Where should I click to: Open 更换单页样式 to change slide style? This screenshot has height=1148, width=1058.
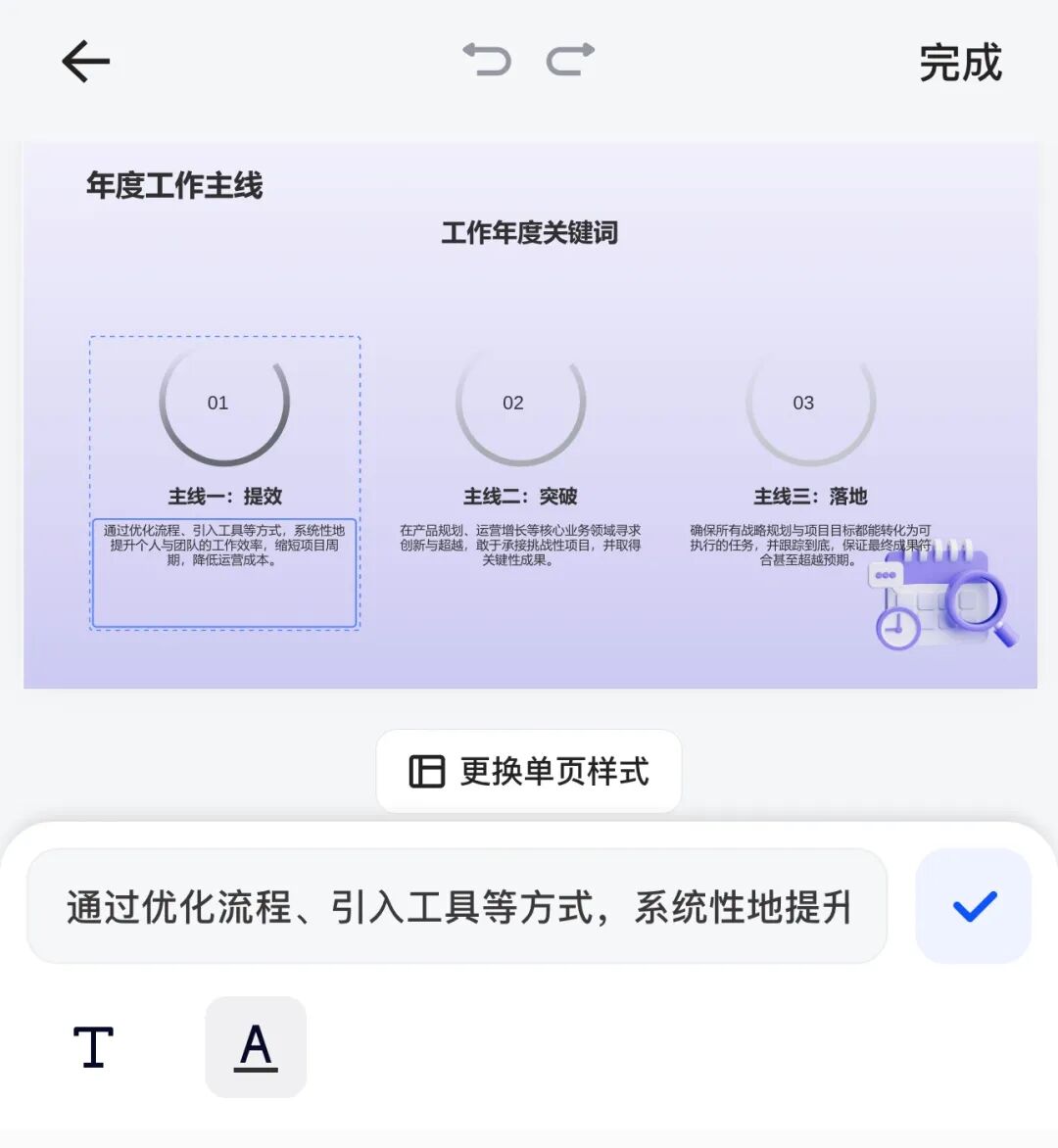click(x=529, y=772)
